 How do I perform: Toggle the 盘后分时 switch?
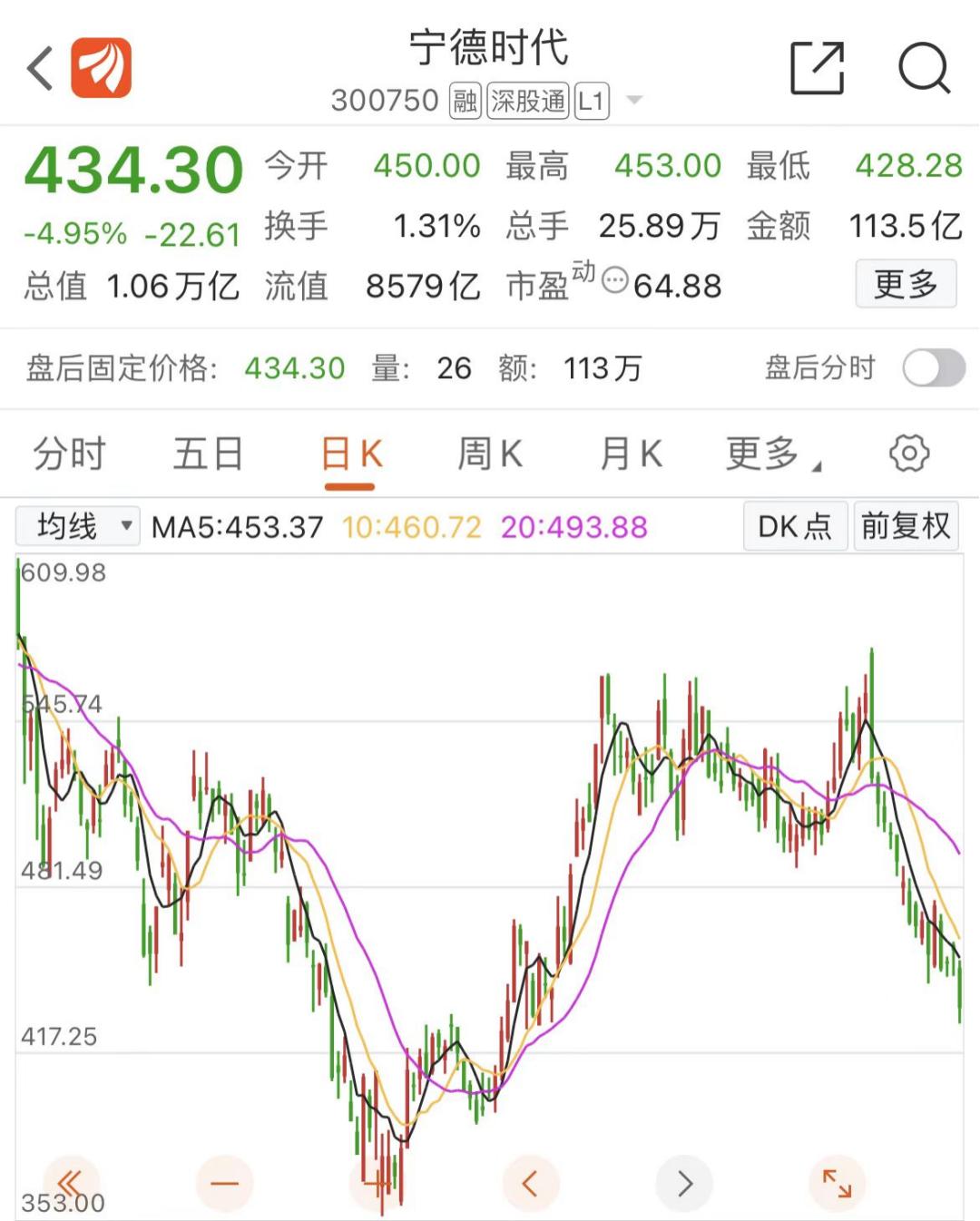pyautogui.click(x=933, y=368)
